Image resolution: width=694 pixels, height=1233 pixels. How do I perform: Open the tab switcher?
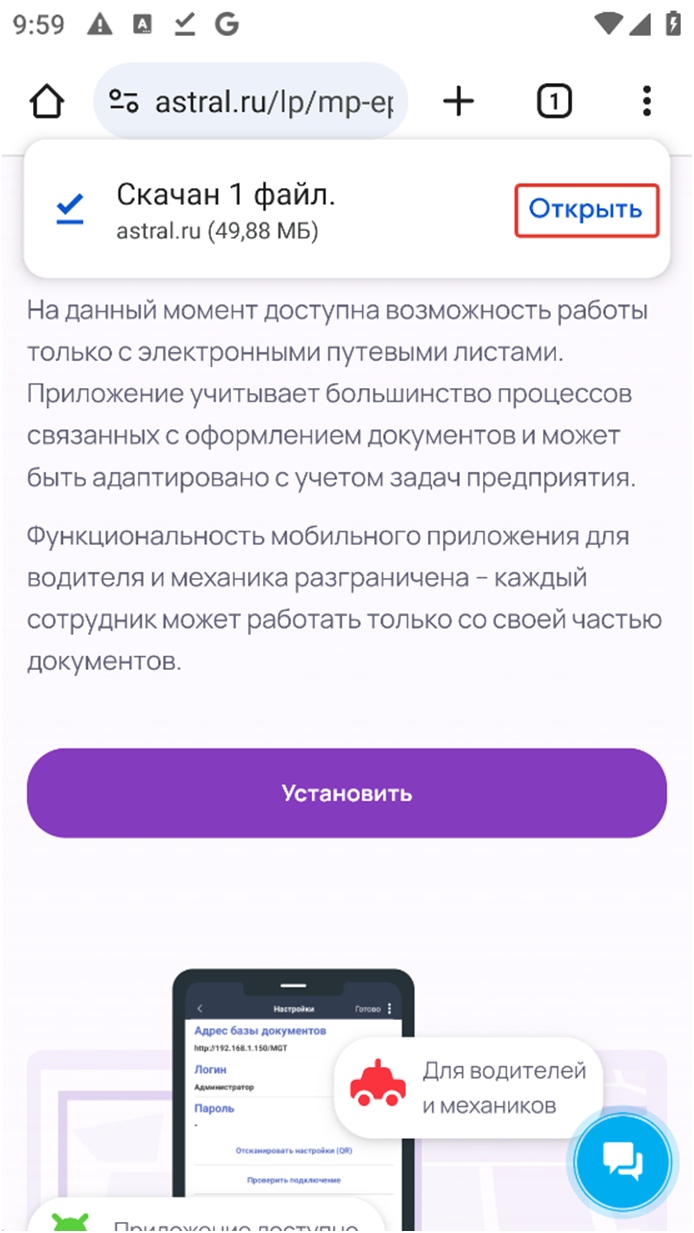pos(554,101)
